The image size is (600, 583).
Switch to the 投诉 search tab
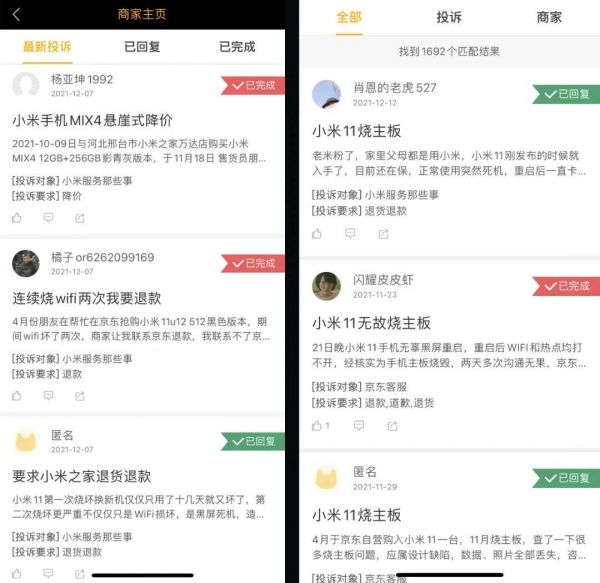pyautogui.click(x=449, y=17)
